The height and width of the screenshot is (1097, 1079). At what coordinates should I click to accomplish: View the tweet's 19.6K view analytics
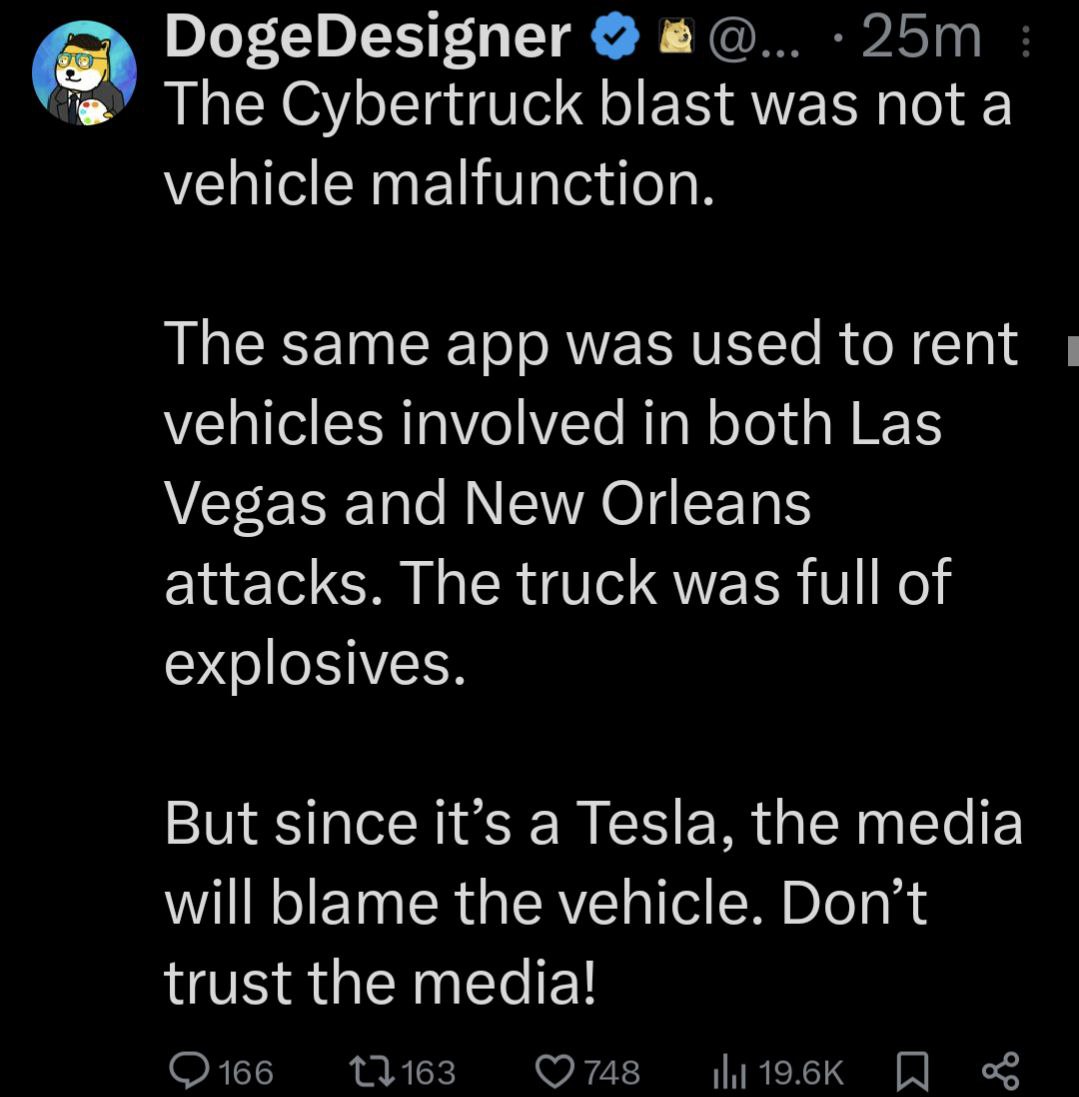click(723, 1072)
